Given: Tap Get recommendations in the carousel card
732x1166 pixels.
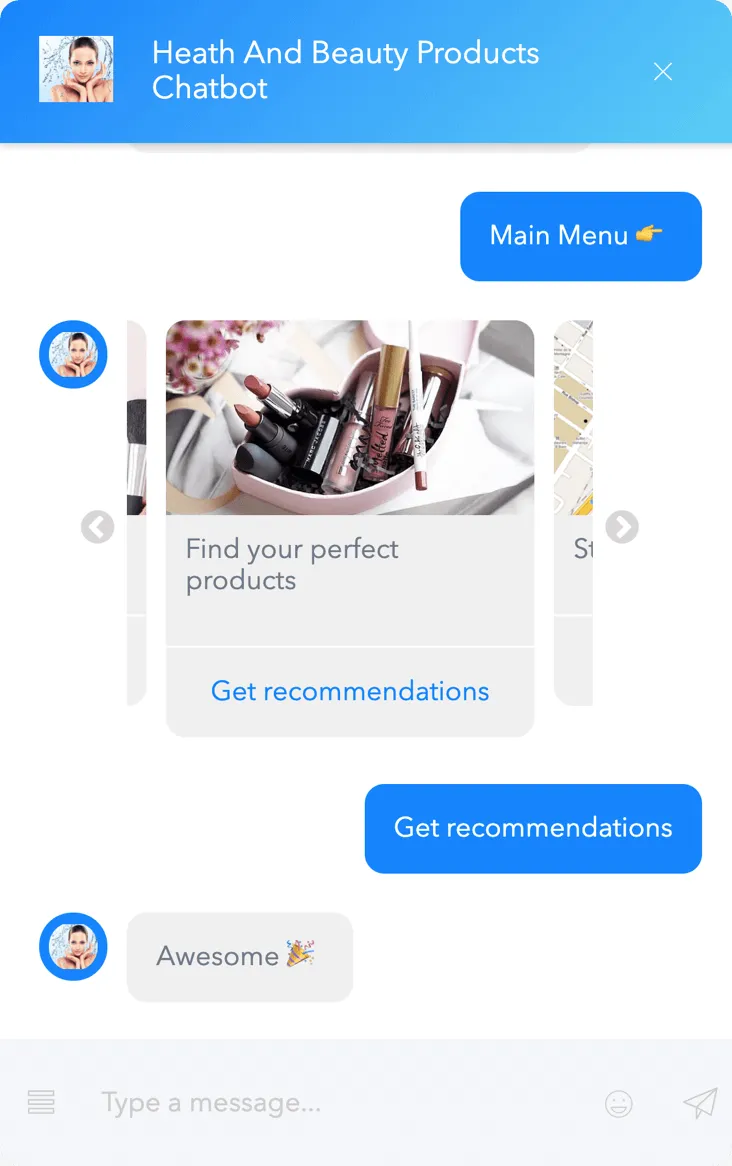Looking at the screenshot, I should pos(350,691).
